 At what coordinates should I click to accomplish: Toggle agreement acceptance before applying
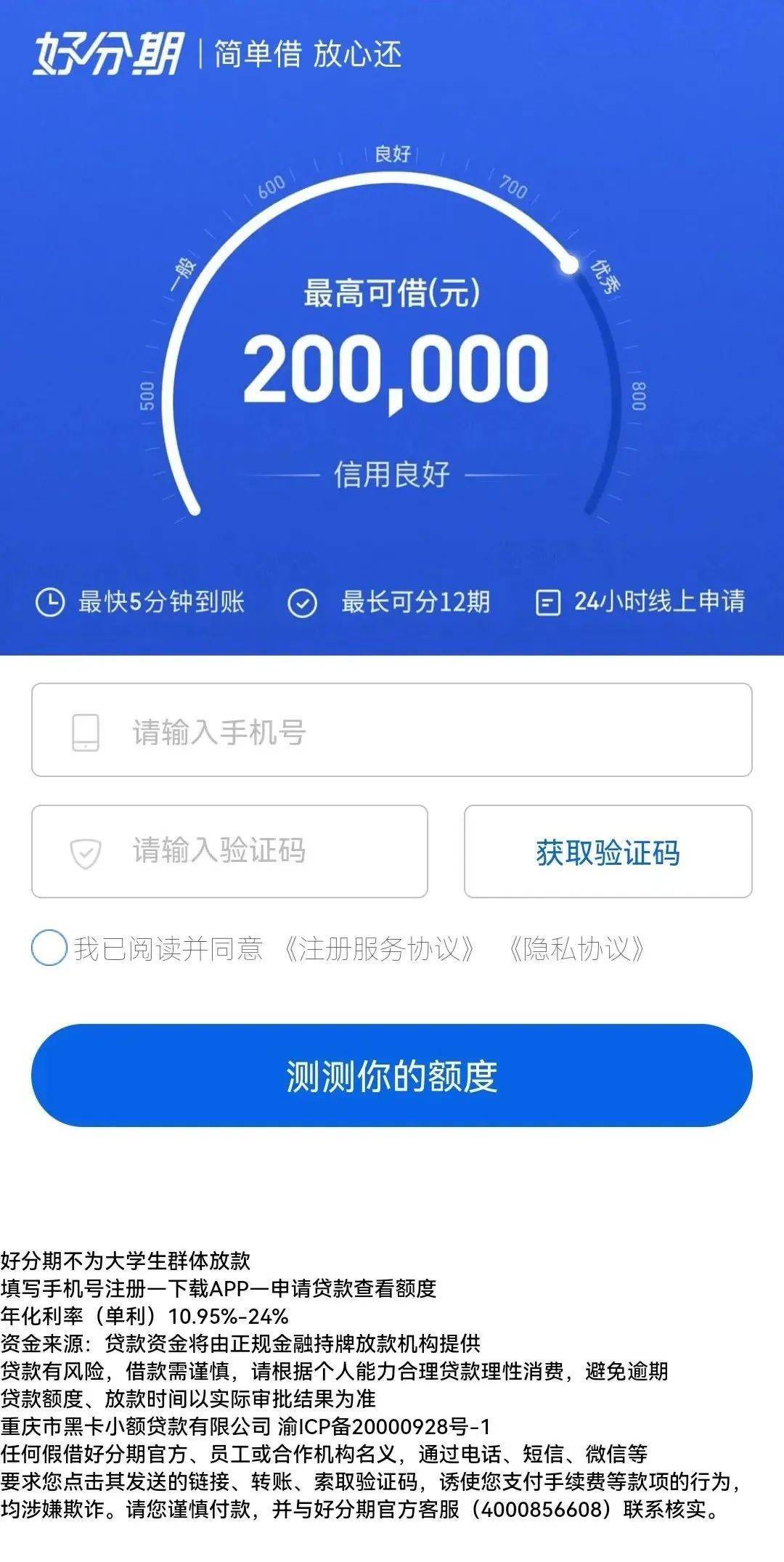[x=48, y=944]
